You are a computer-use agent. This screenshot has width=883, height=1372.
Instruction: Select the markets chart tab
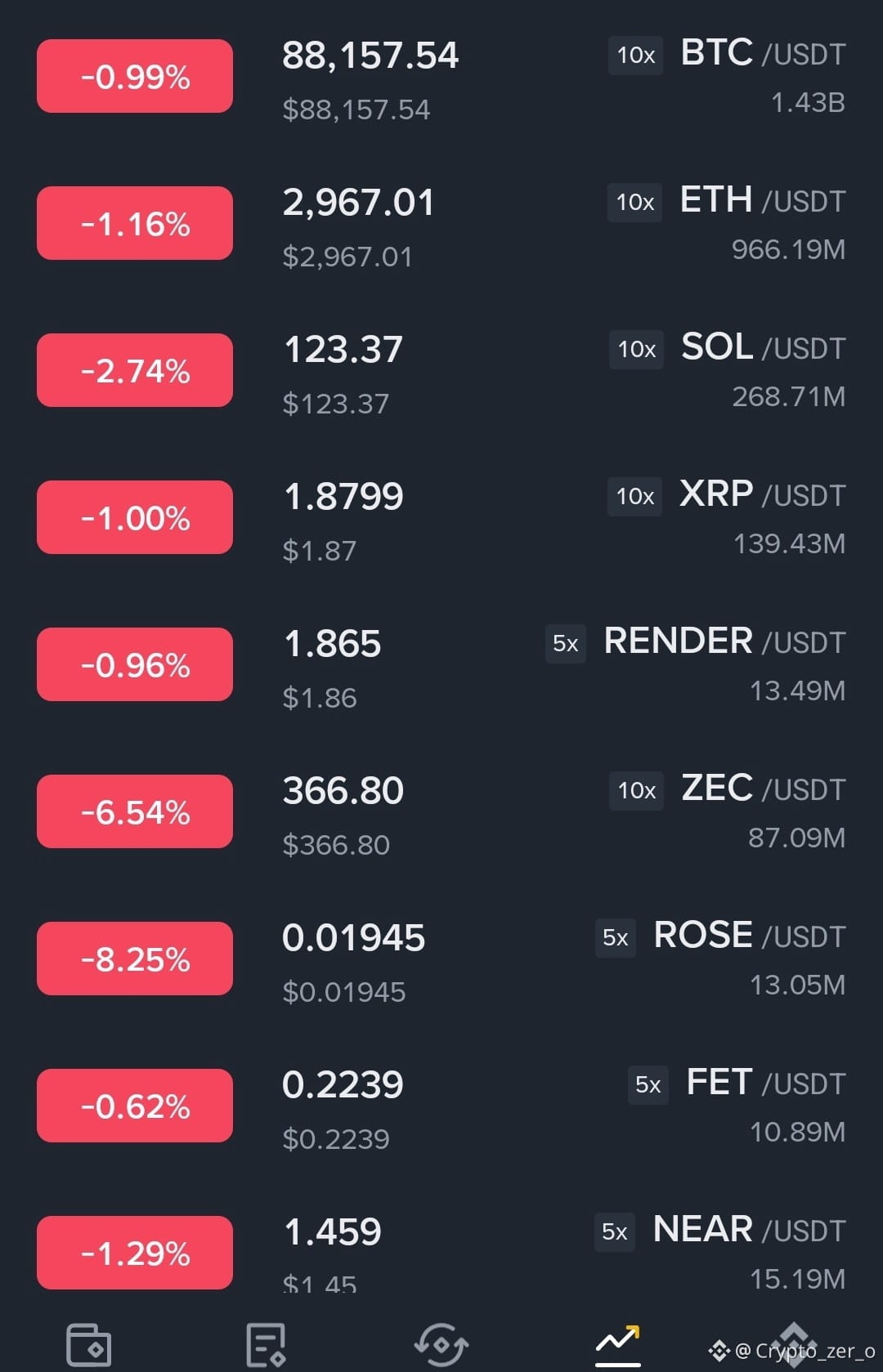618,1344
